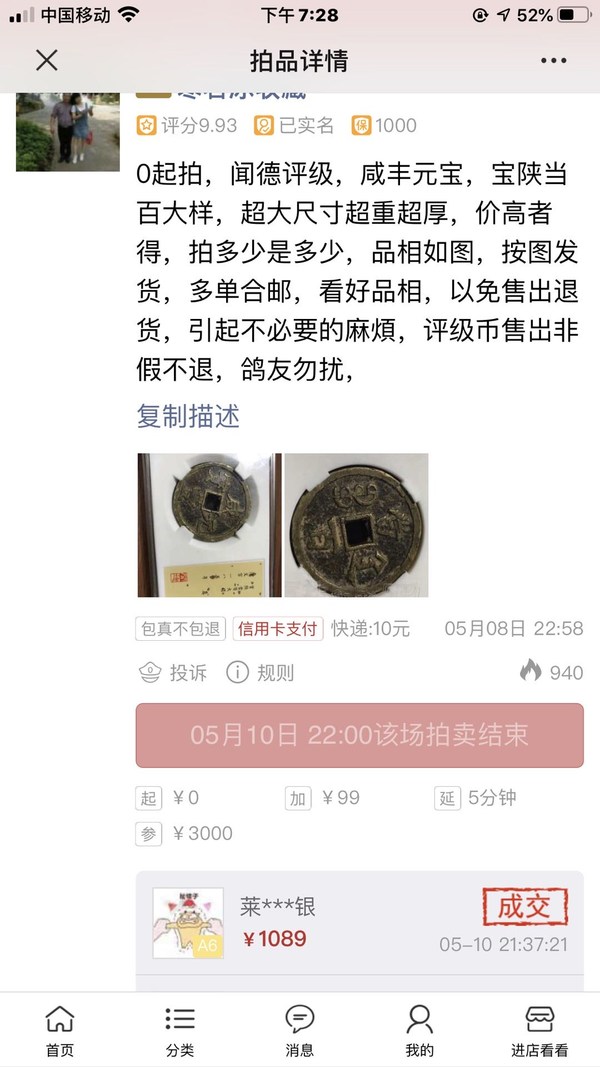The image size is (600, 1067).
Task: File a complaint via 投诉
Action: point(173,672)
